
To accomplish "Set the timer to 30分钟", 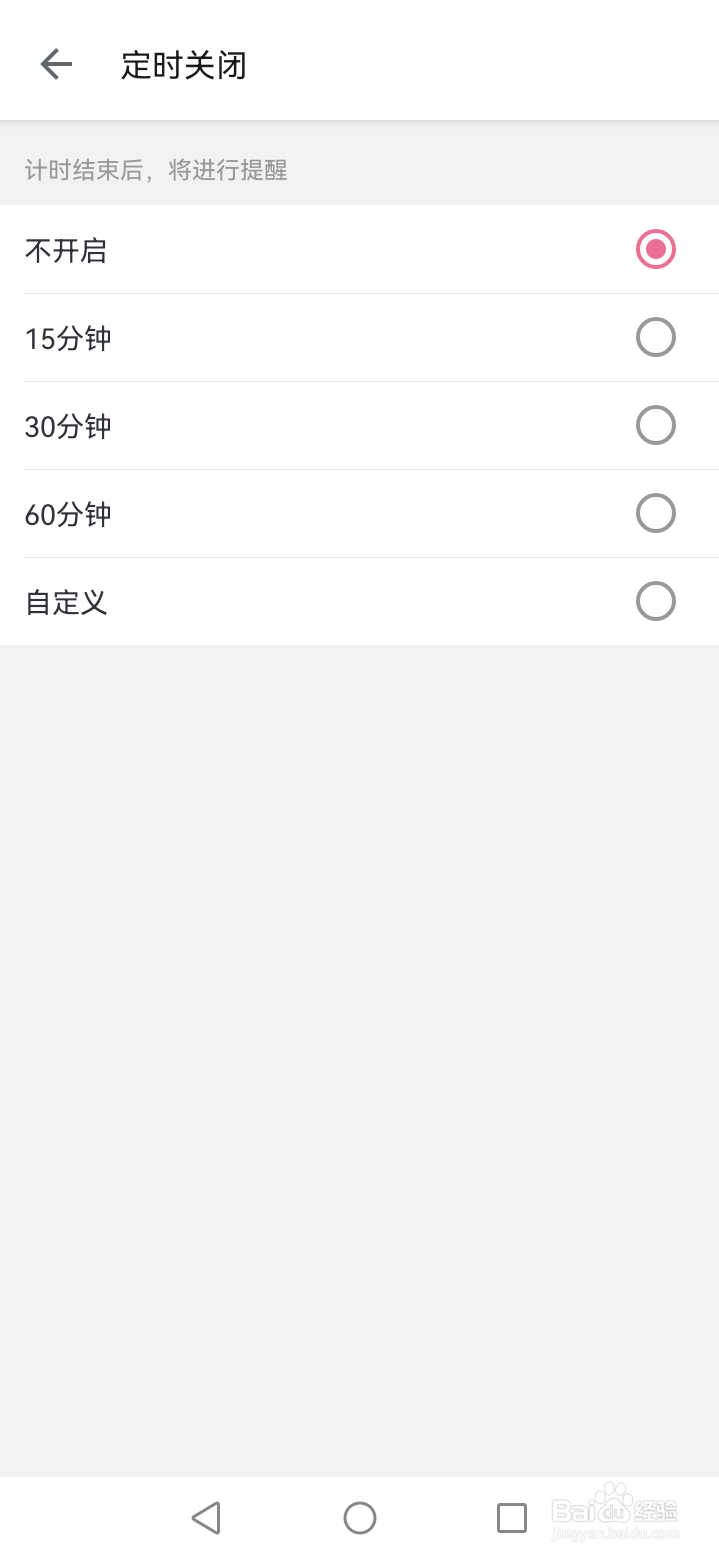I will coord(359,426).
